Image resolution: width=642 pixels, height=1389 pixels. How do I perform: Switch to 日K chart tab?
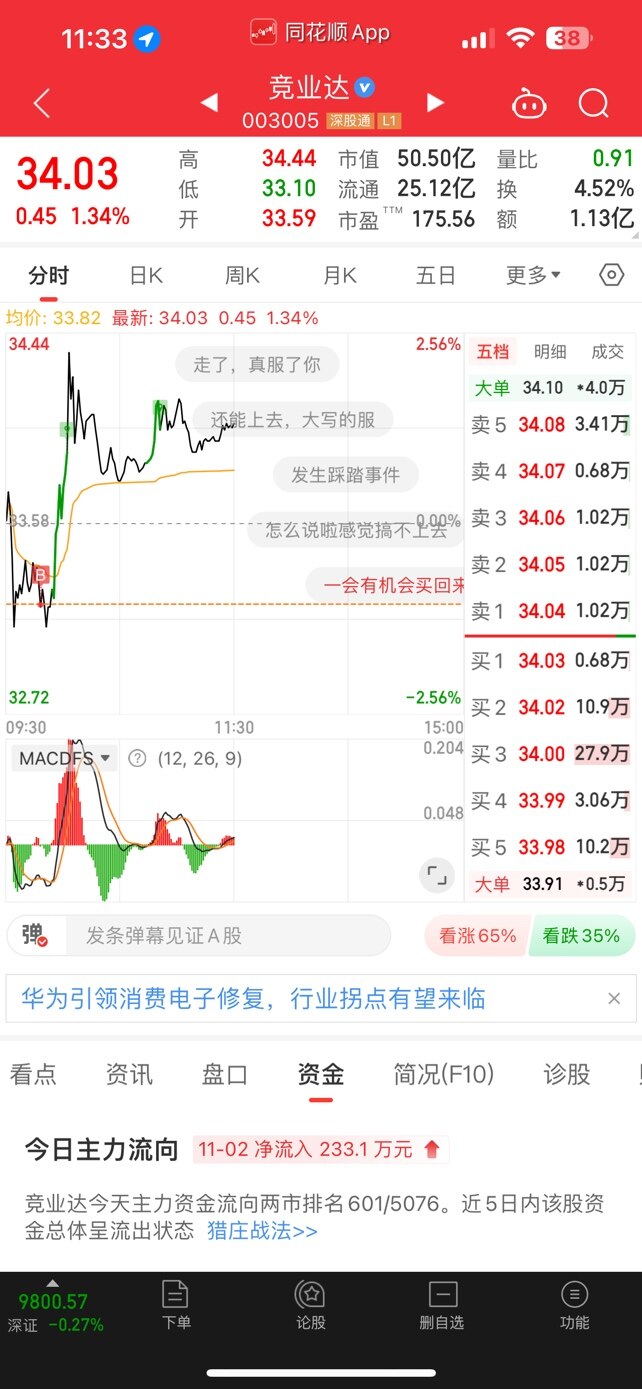[146, 275]
